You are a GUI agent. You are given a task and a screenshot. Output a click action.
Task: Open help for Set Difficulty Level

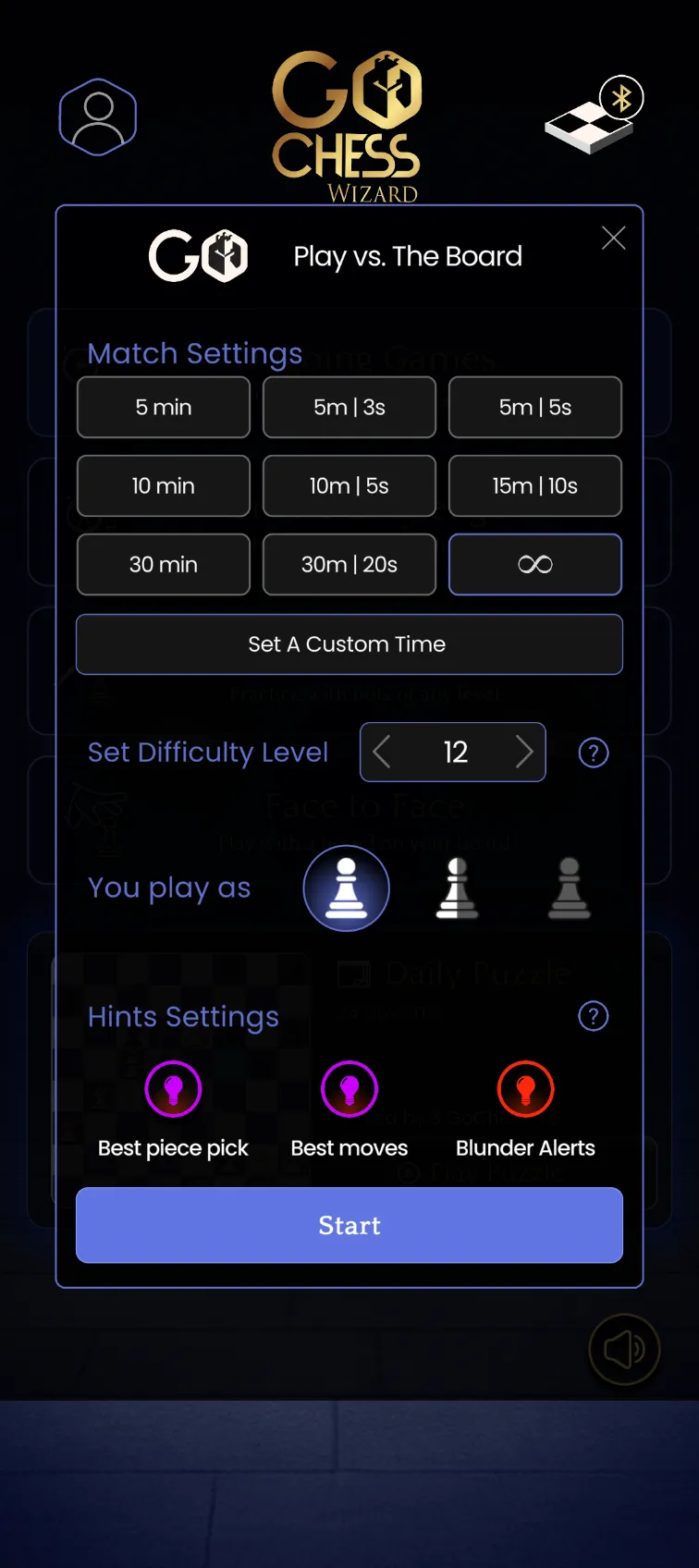point(594,753)
